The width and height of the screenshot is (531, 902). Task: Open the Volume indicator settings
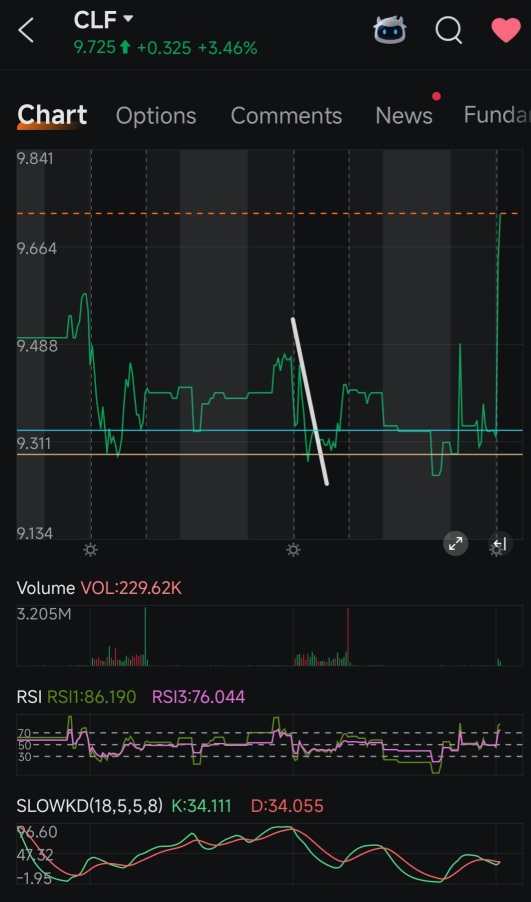45,588
